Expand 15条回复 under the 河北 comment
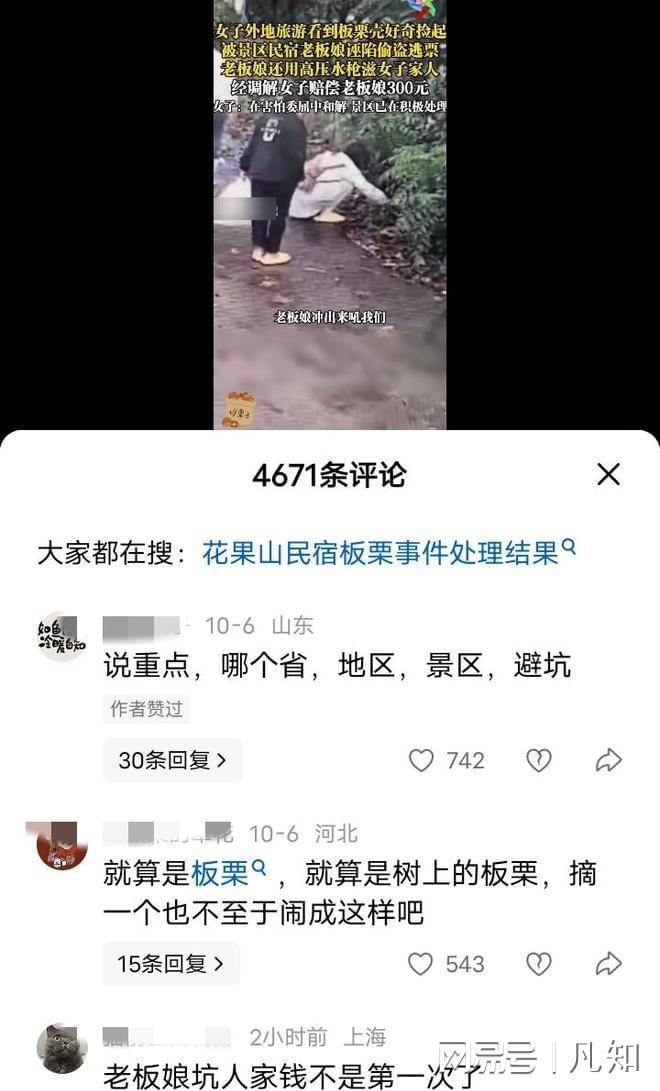 (x=171, y=964)
